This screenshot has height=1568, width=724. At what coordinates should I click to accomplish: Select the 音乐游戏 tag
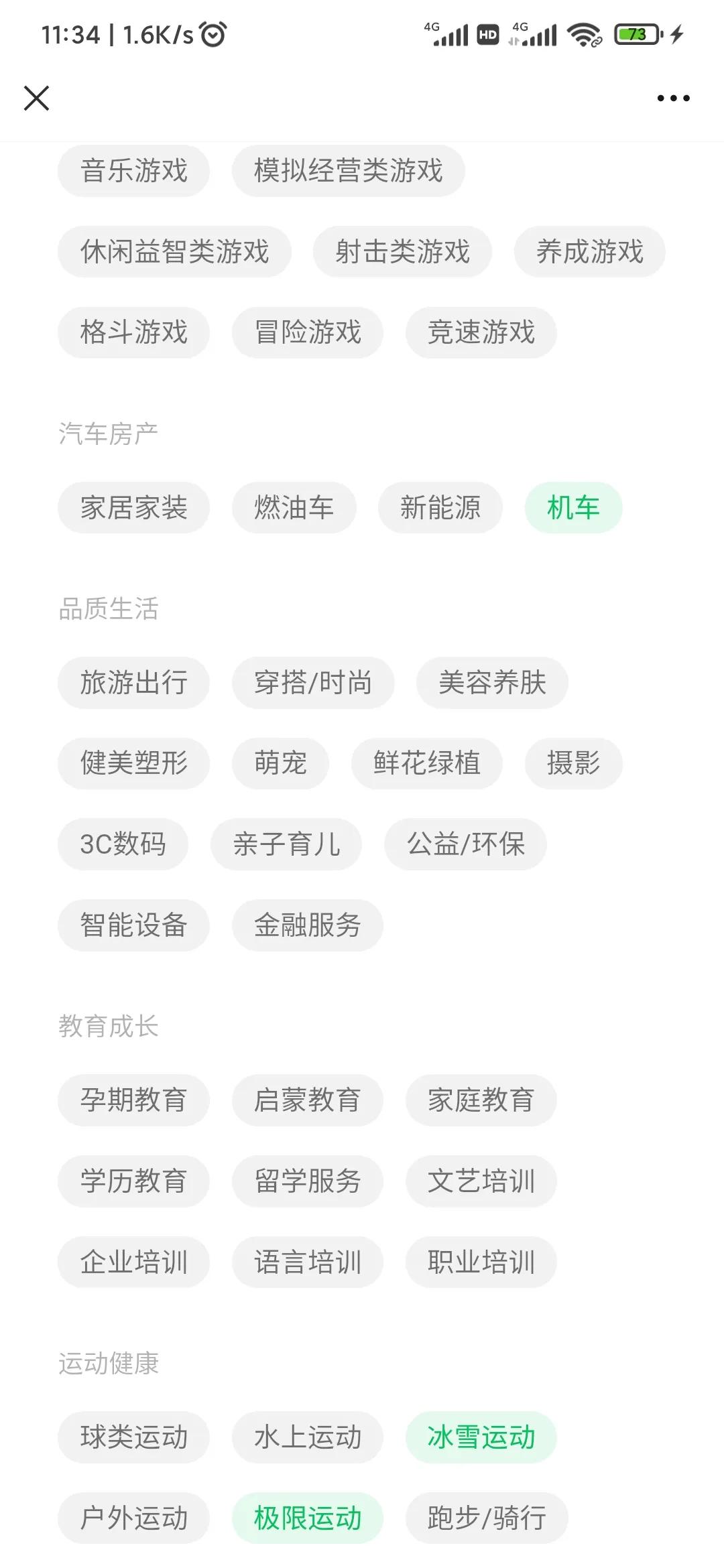tap(133, 171)
